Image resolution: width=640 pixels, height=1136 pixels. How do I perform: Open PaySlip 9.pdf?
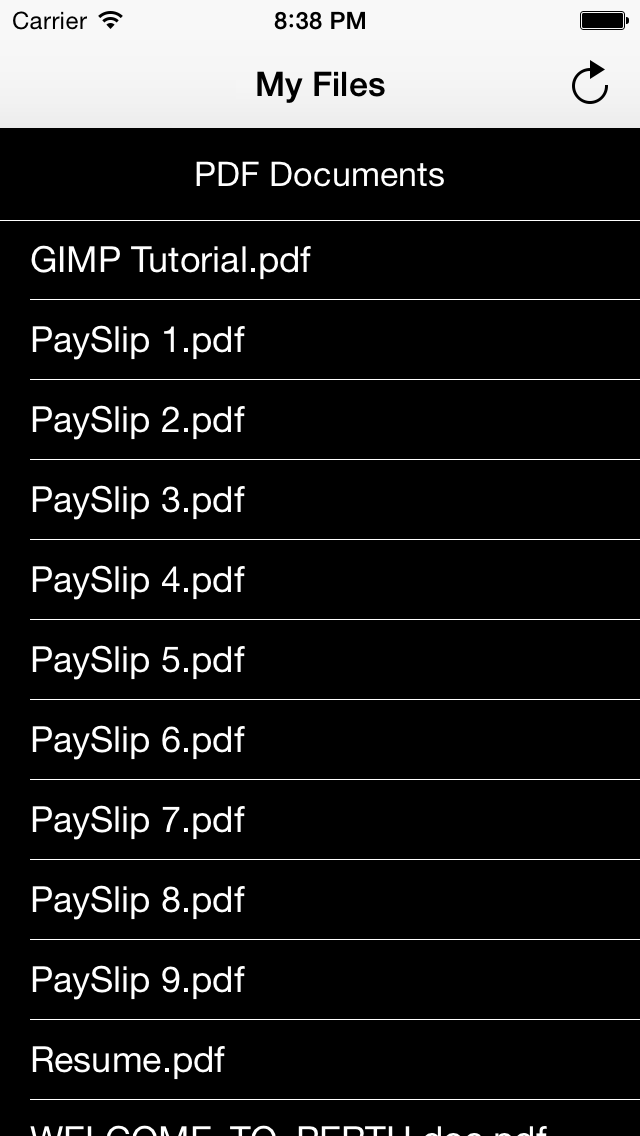(320, 980)
